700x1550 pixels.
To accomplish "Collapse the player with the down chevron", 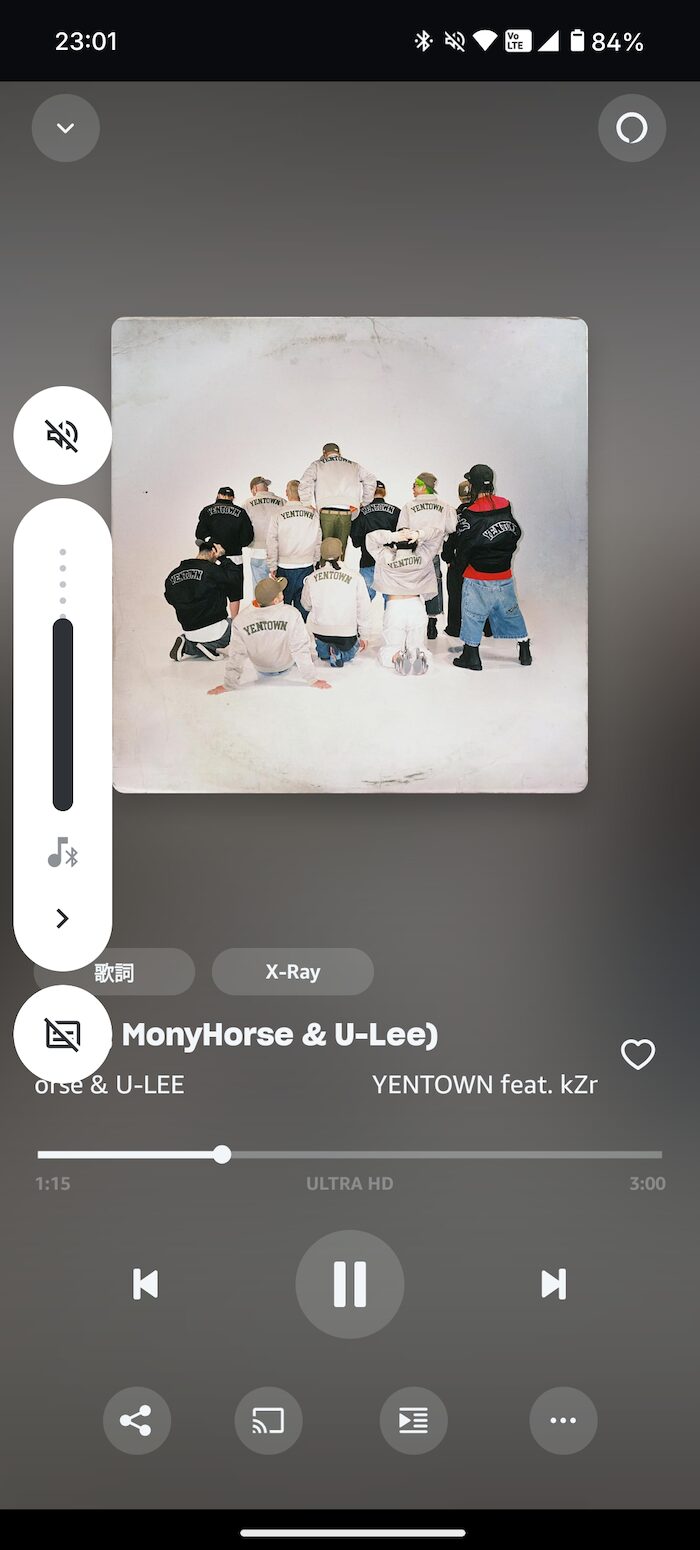I will [66, 128].
